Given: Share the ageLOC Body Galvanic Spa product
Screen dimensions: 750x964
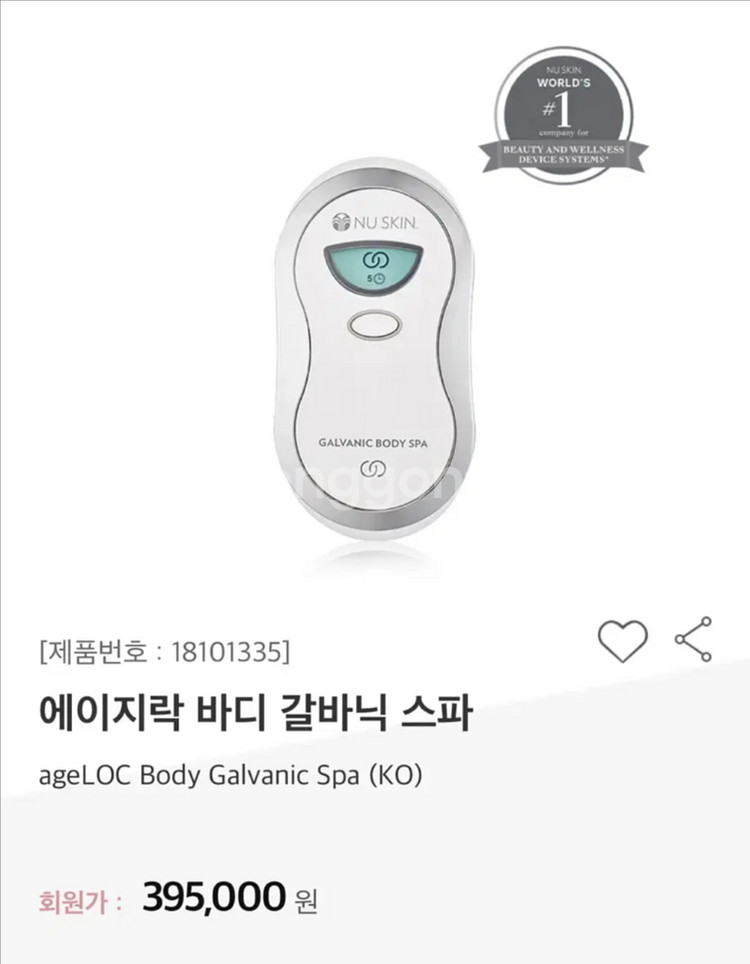Looking at the screenshot, I should tap(693, 640).
